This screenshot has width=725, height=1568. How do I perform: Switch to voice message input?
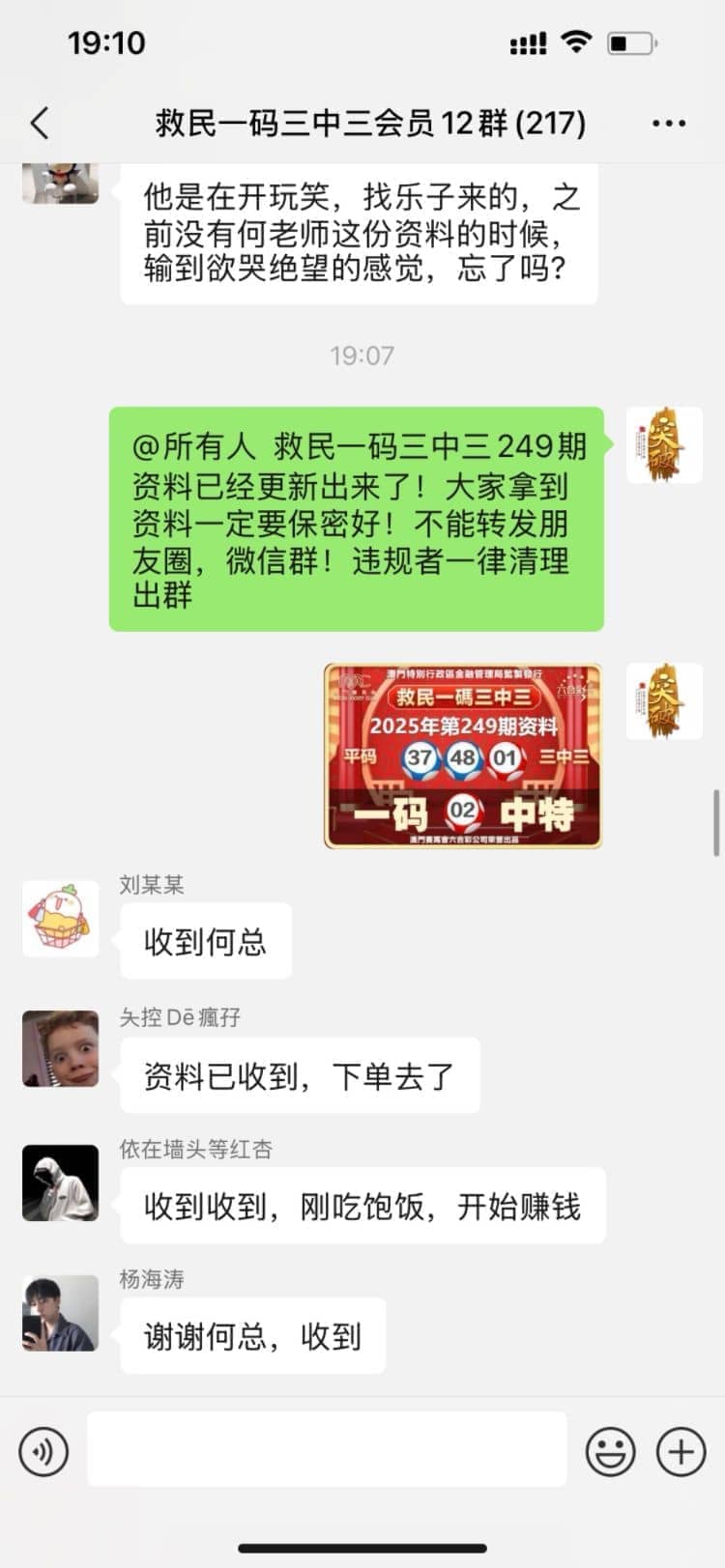[43, 1450]
